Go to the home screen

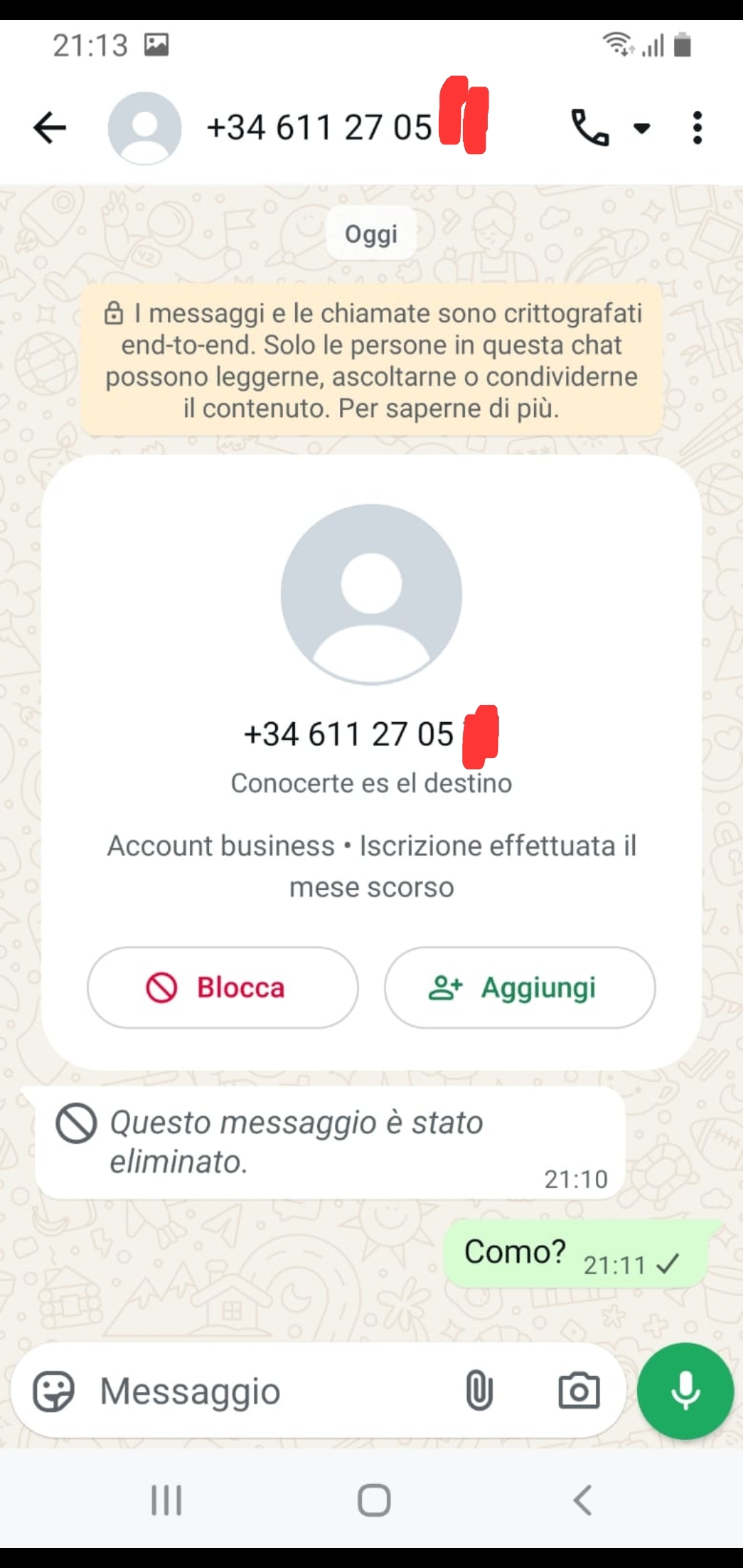[x=374, y=1500]
